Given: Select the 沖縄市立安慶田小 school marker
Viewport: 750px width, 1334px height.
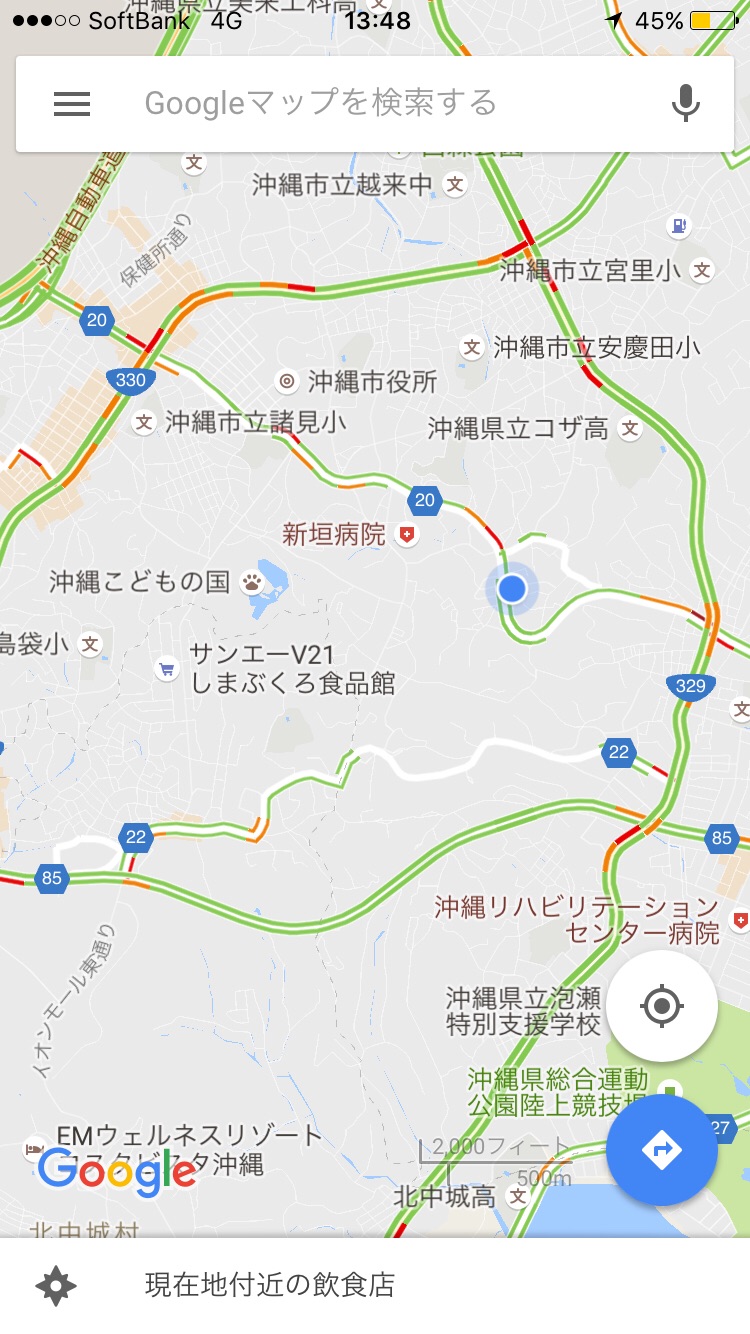Looking at the screenshot, I should (472, 347).
